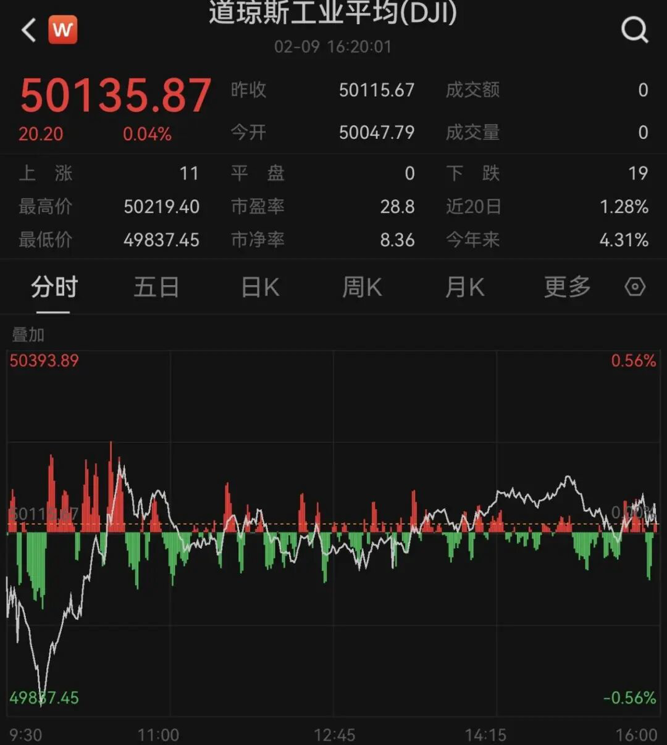Show the 日K candlestick chart

[260, 288]
